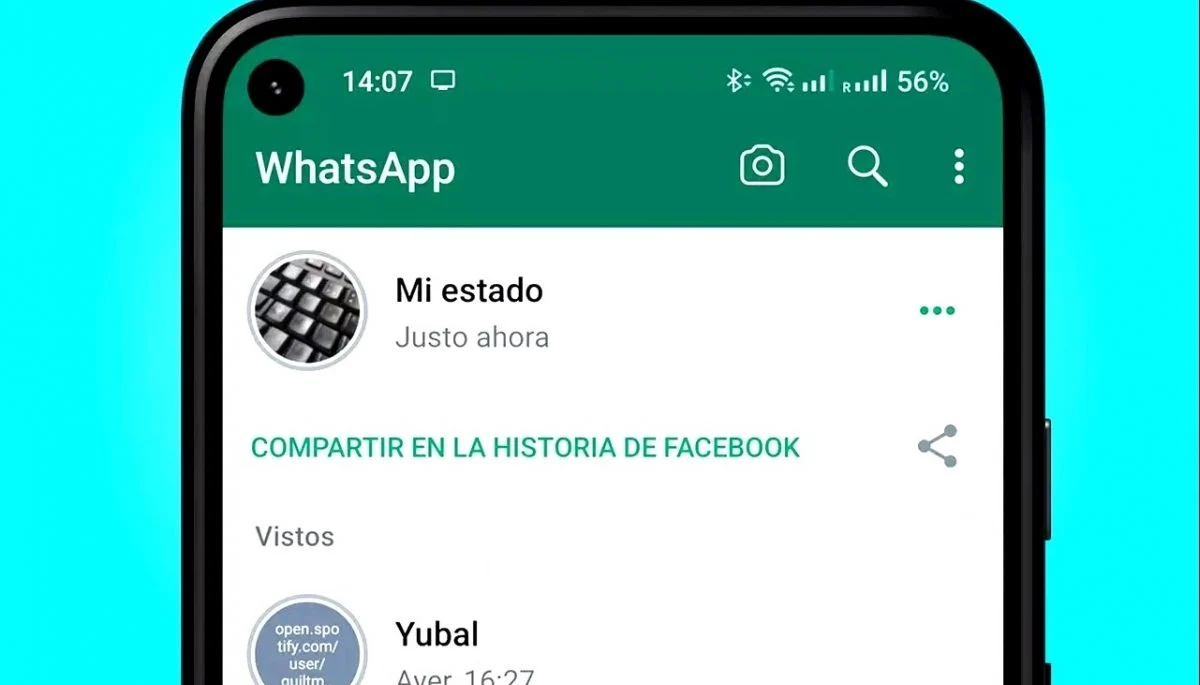This screenshot has height=685, width=1200.
Task: Open the three-dot overflow menu
Action: [959, 166]
